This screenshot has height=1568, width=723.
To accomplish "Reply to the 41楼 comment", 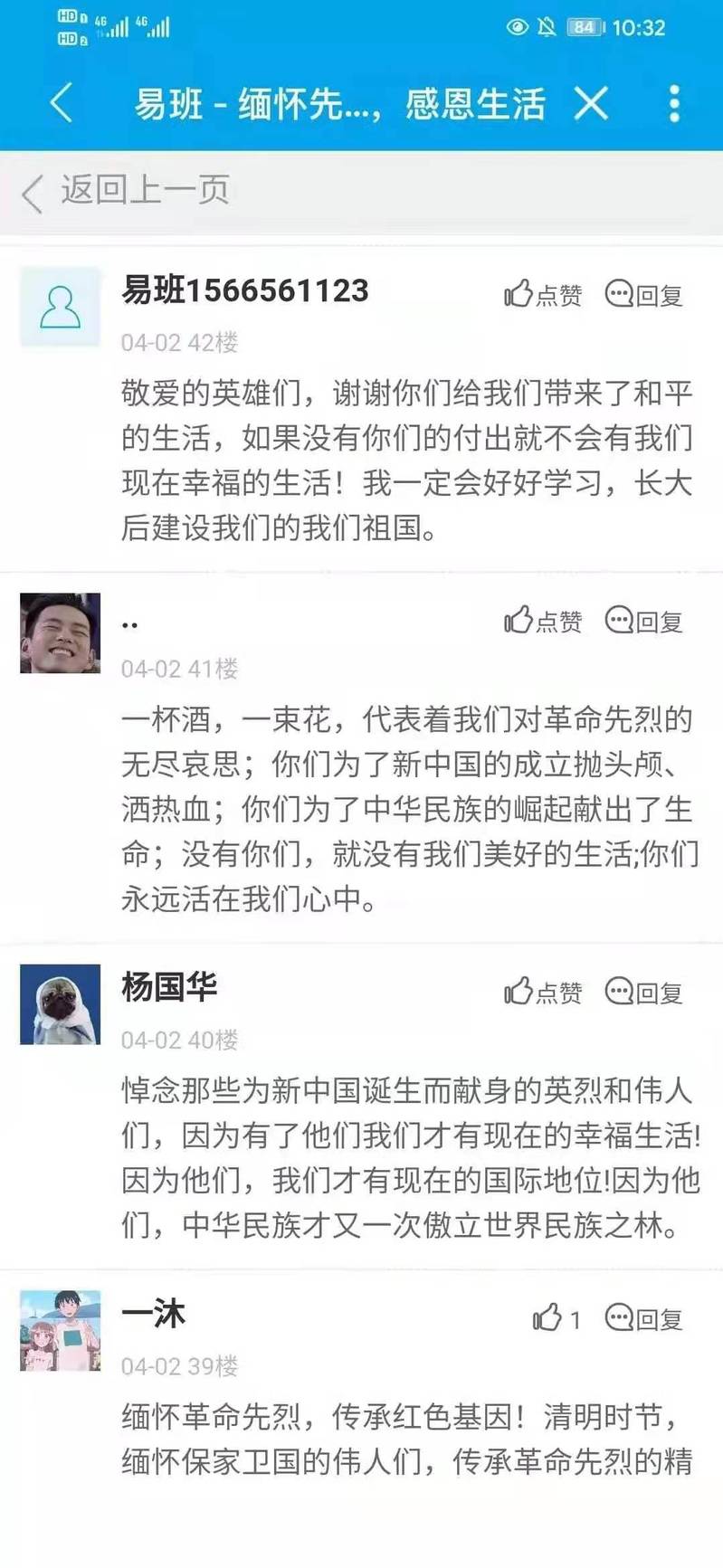I will click(644, 622).
